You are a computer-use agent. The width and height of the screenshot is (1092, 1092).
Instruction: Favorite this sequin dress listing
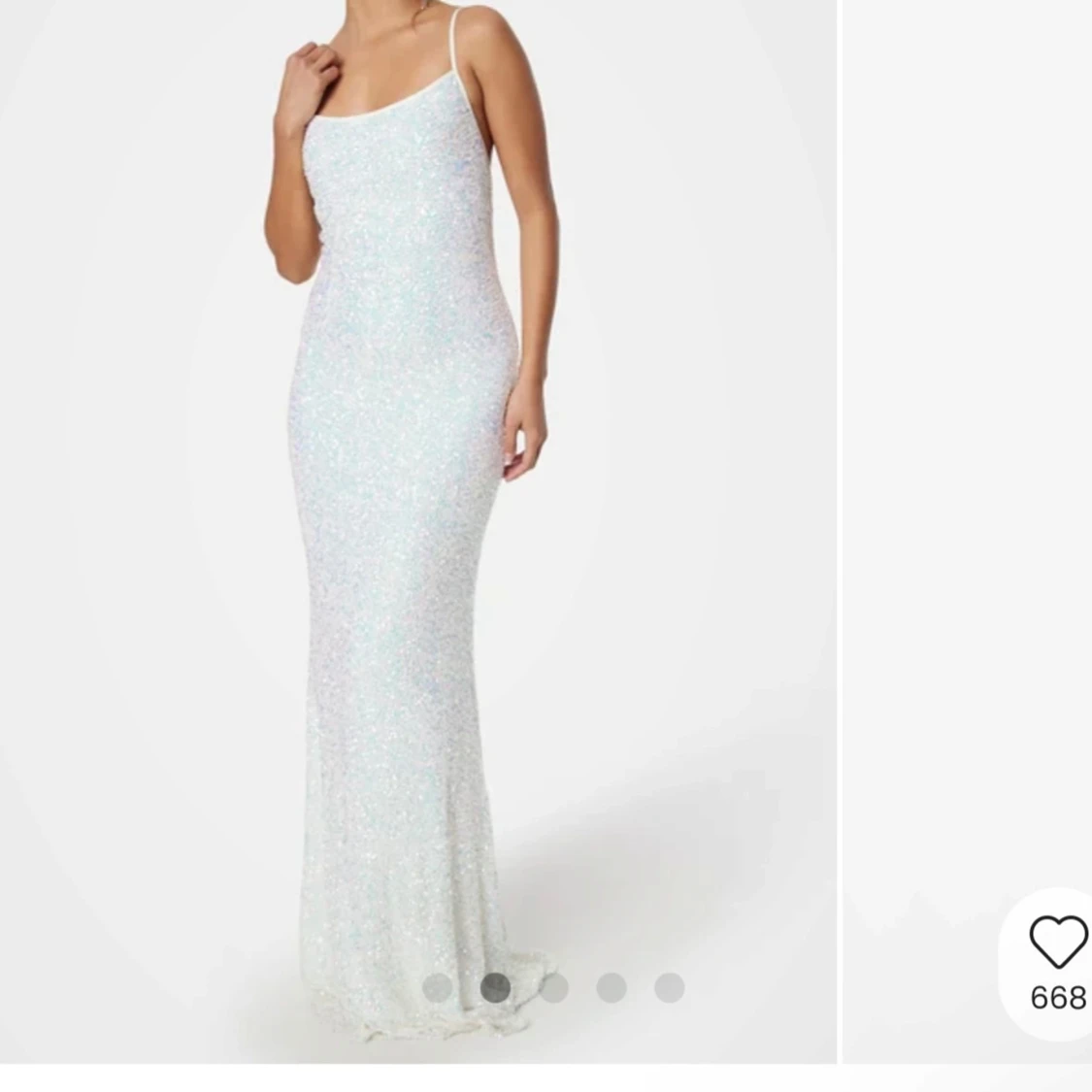click(x=1057, y=942)
